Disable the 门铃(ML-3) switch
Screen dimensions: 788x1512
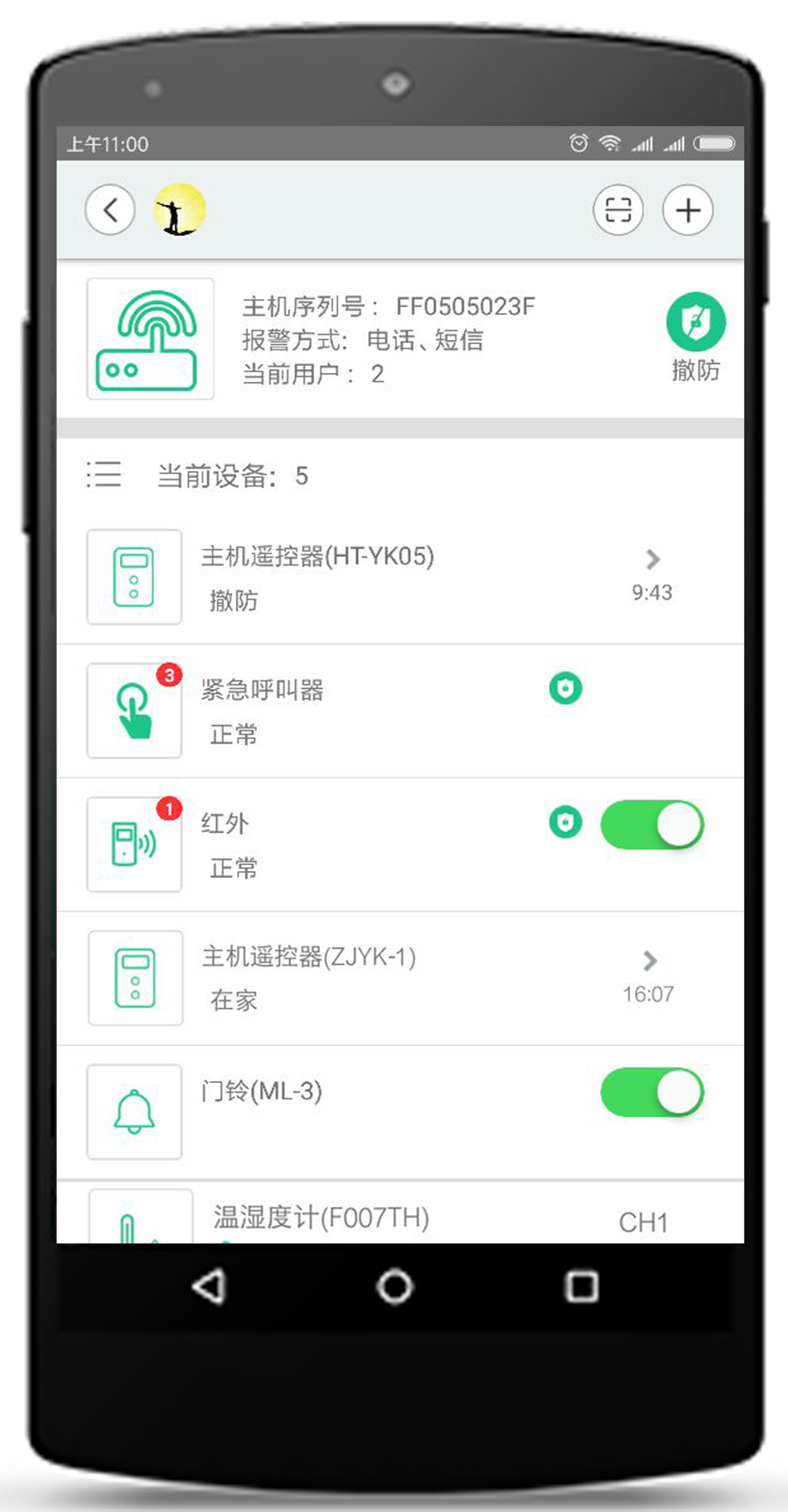pyautogui.click(x=652, y=1092)
